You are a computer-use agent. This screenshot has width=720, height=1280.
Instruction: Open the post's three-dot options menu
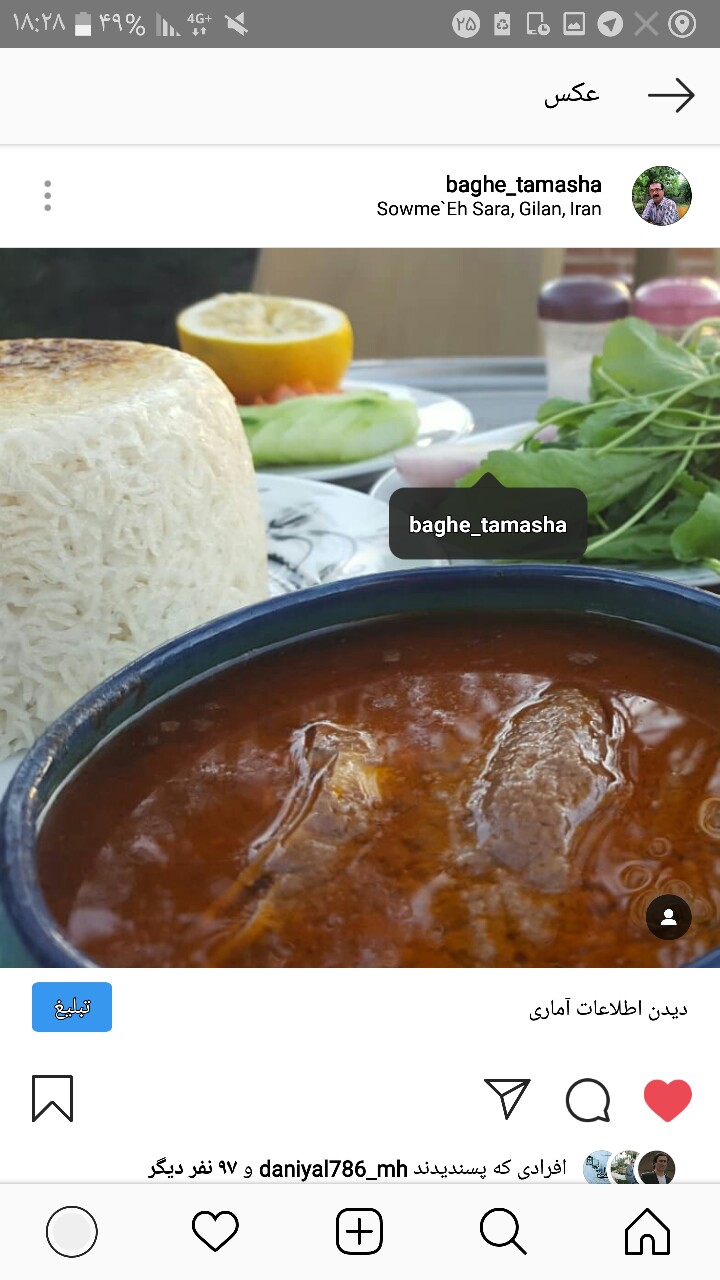tap(47, 196)
